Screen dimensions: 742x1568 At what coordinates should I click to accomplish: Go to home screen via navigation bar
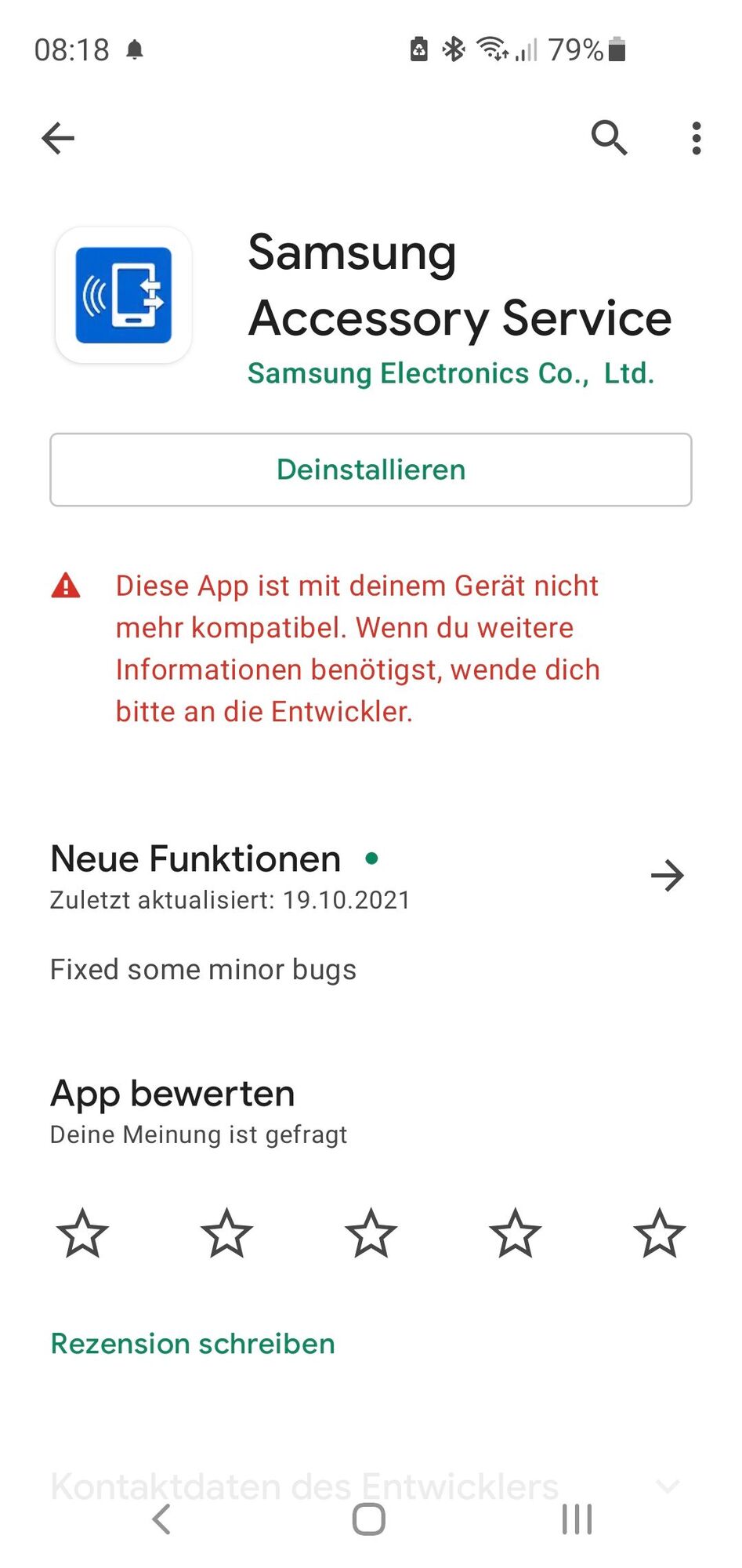click(369, 1519)
